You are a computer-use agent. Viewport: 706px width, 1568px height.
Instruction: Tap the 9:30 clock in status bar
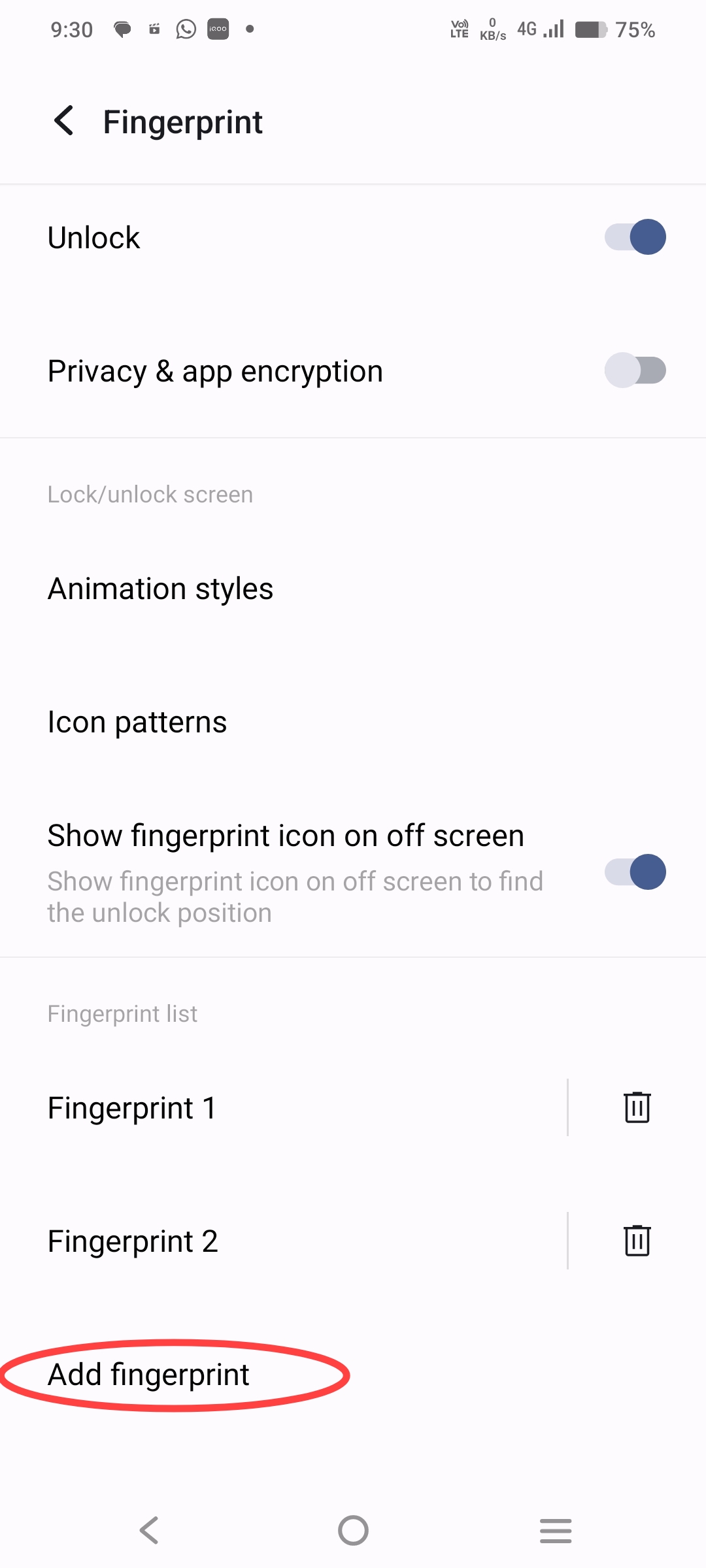[x=71, y=29]
